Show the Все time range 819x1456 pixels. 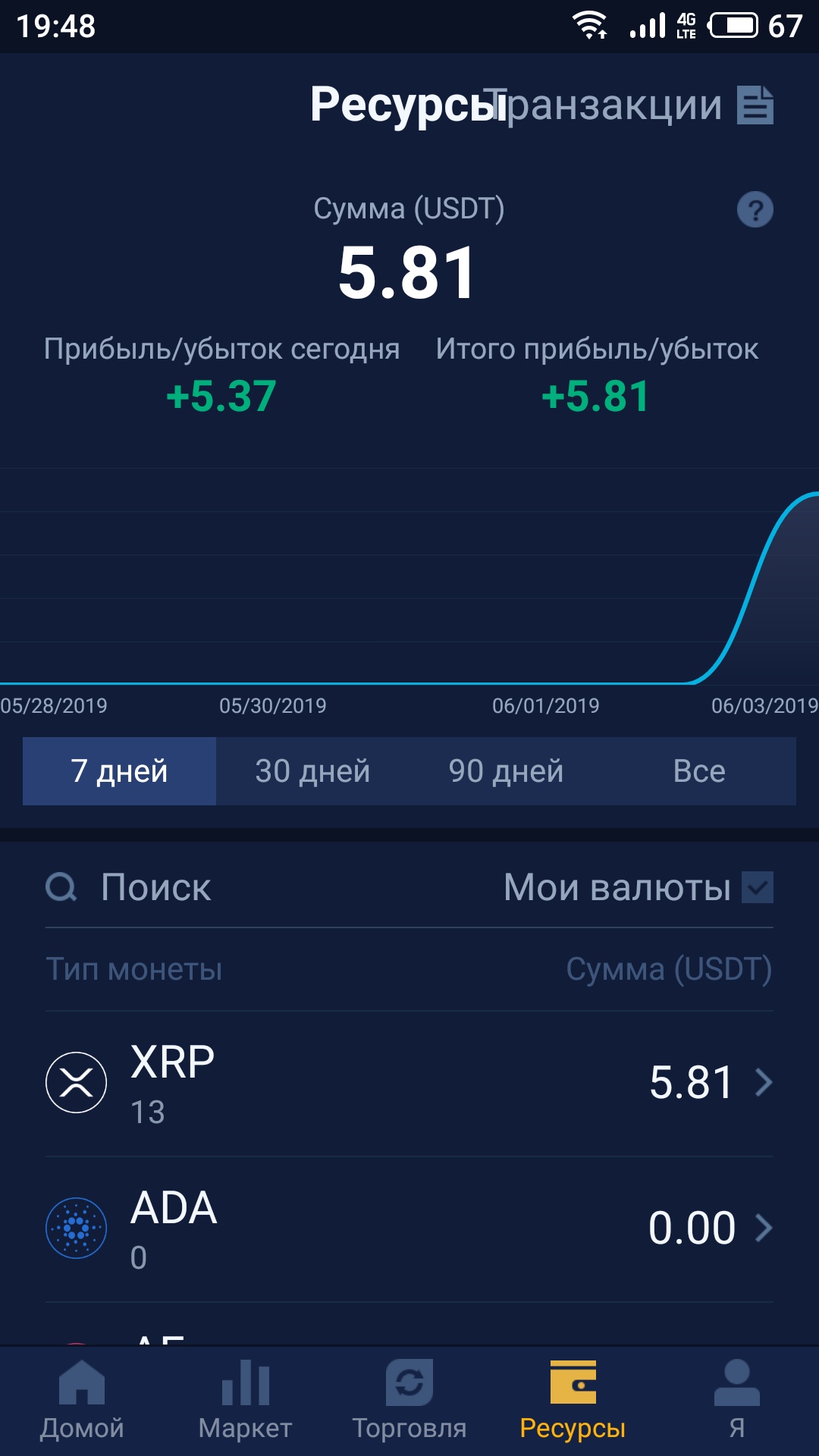click(x=699, y=771)
